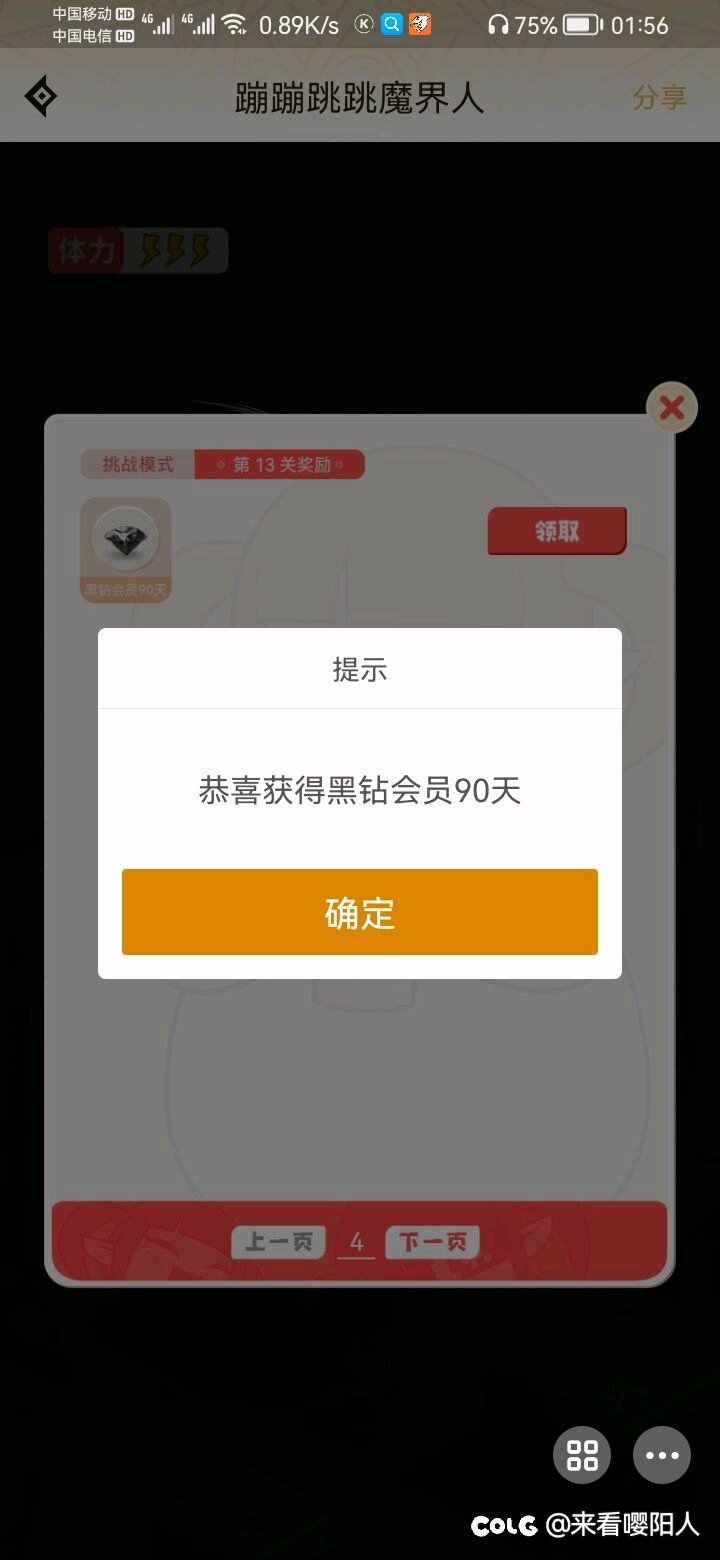Viewport: 720px width, 1560px height.
Task: Go to previous page 上一页
Action: 278,1242
